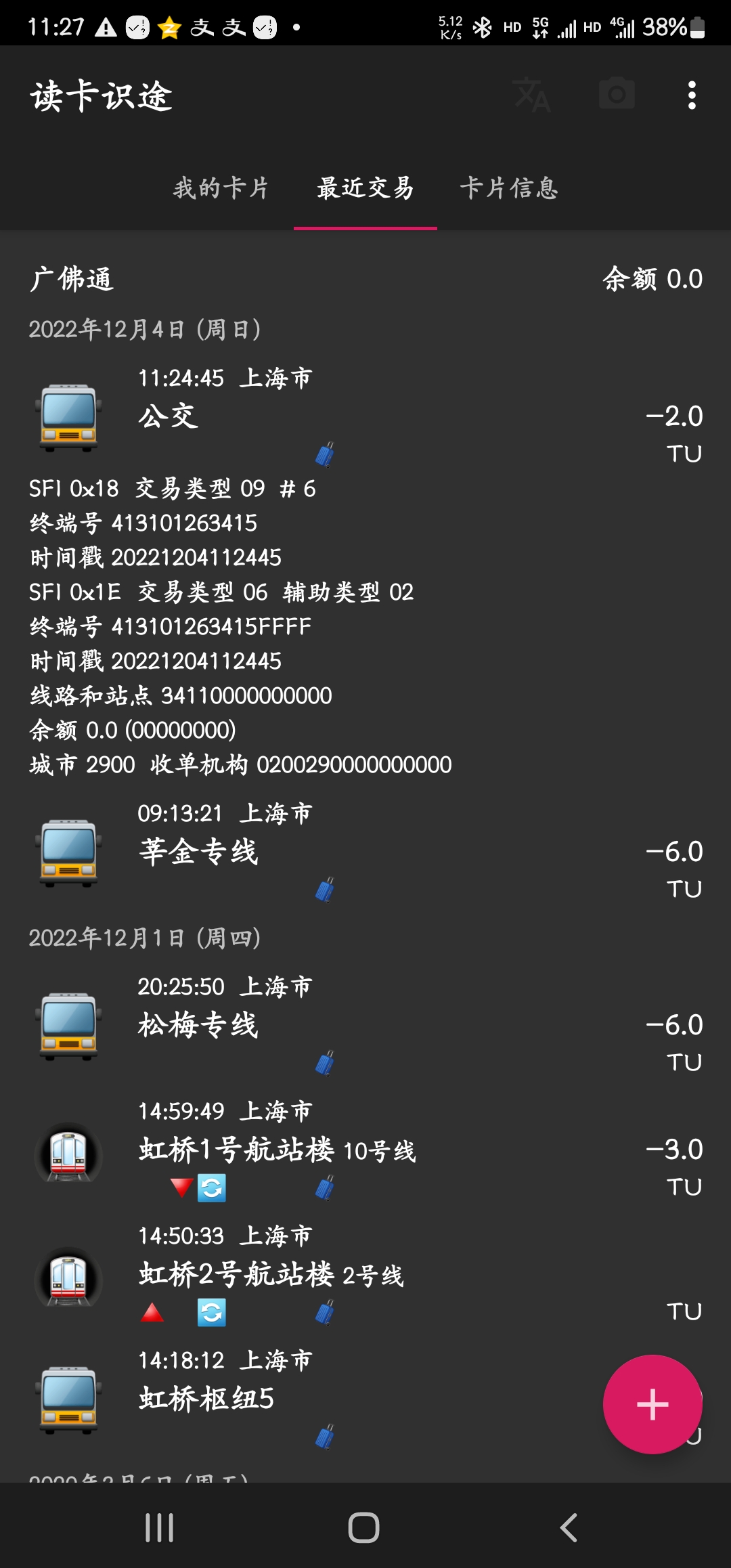Open the three-dot overflow menu
The height and width of the screenshot is (1568, 731).
coord(691,95)
